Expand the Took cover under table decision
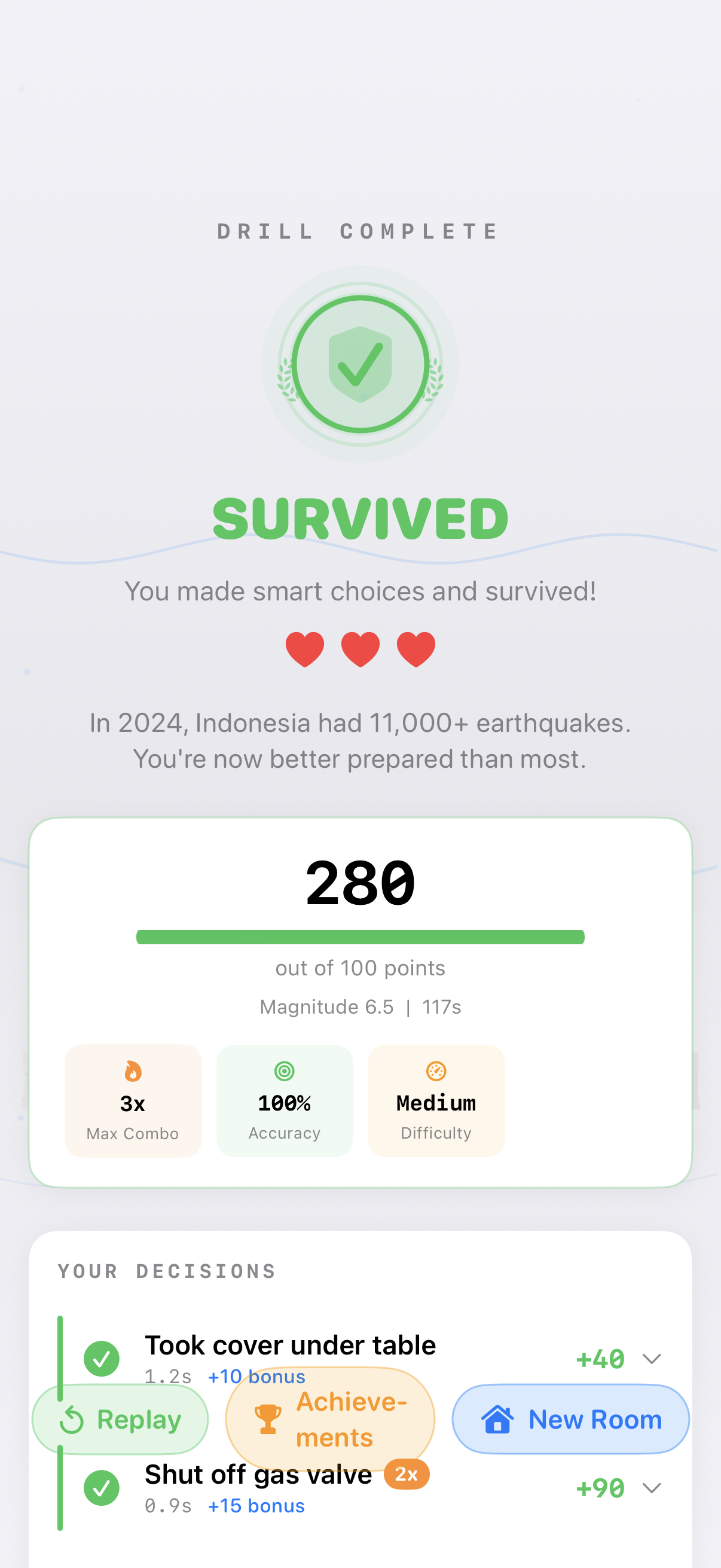This screenshot has width=721, height=1568. (x=652, y=1359)
